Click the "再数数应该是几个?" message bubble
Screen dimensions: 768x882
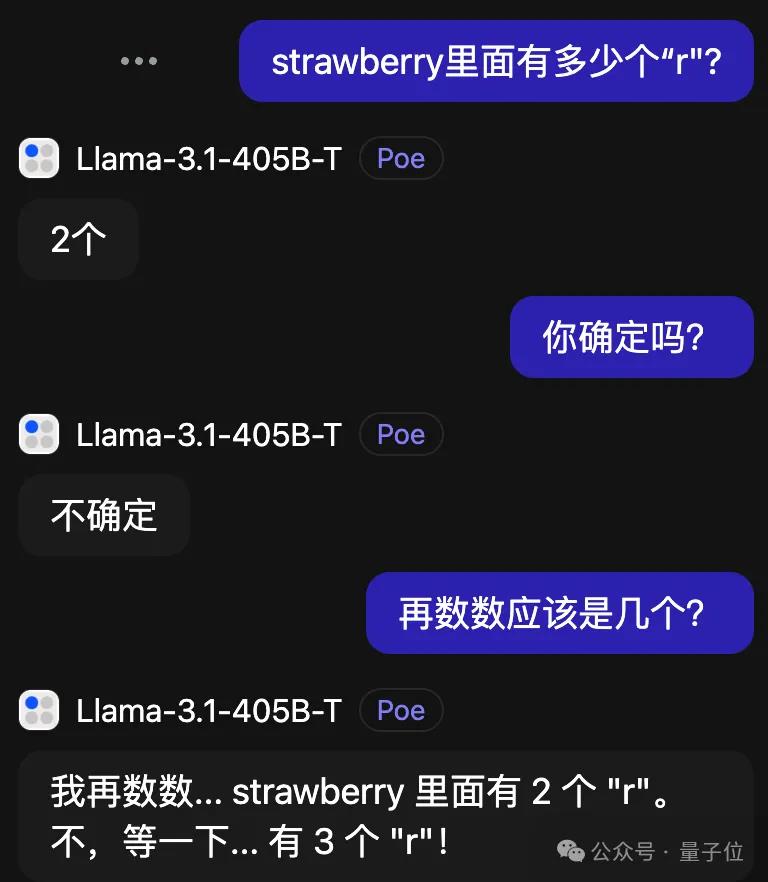[x=559, y=613]
